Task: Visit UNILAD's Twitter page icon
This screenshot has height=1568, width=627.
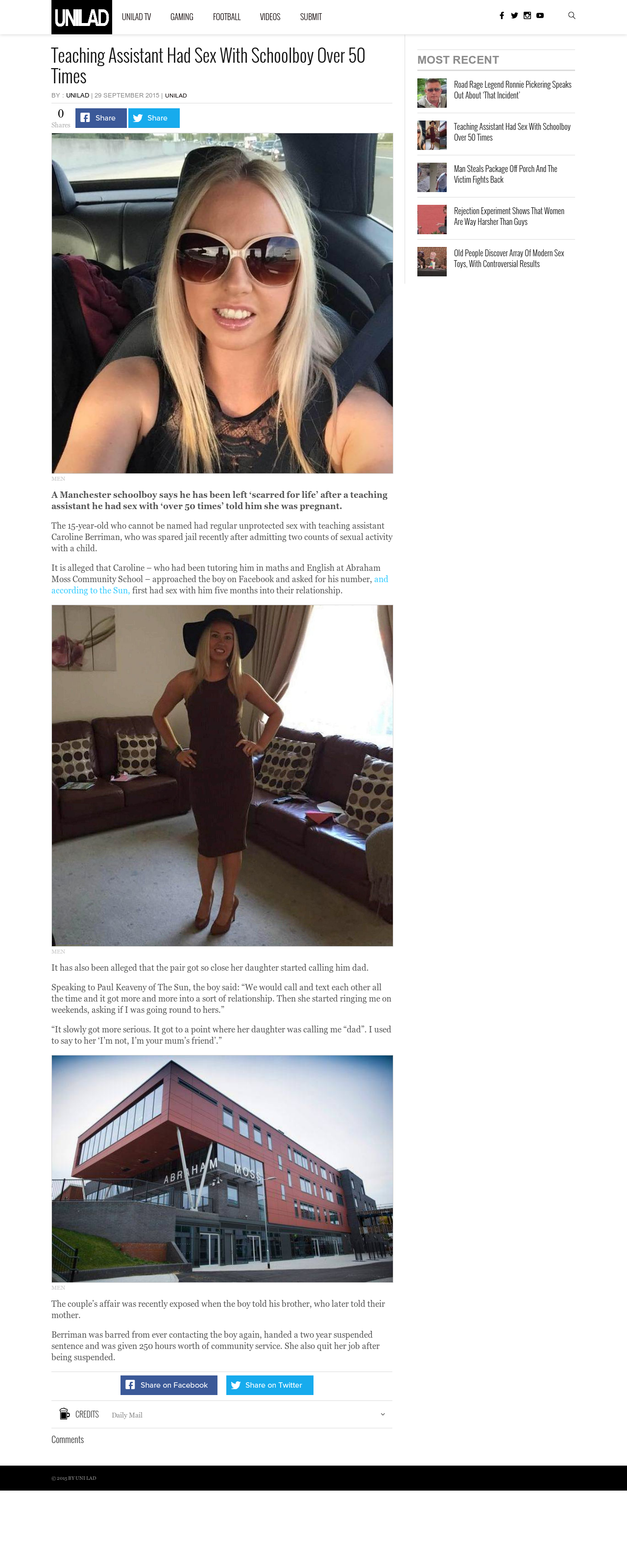Action: pos(514,16)
